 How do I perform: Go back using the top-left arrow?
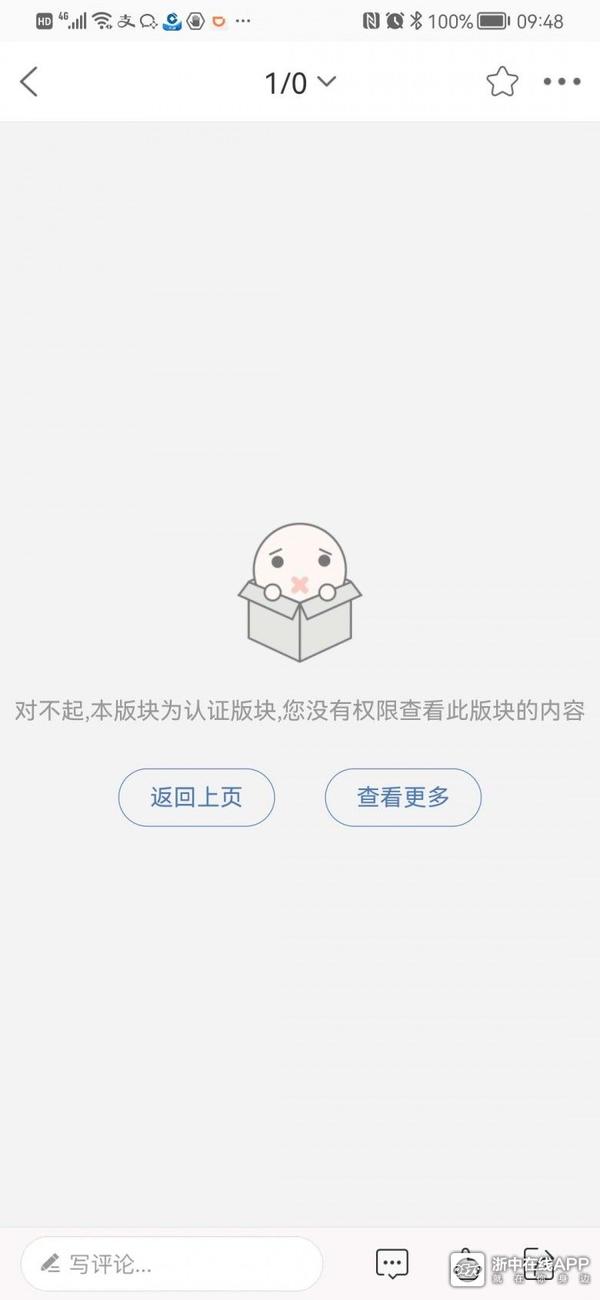29,82
